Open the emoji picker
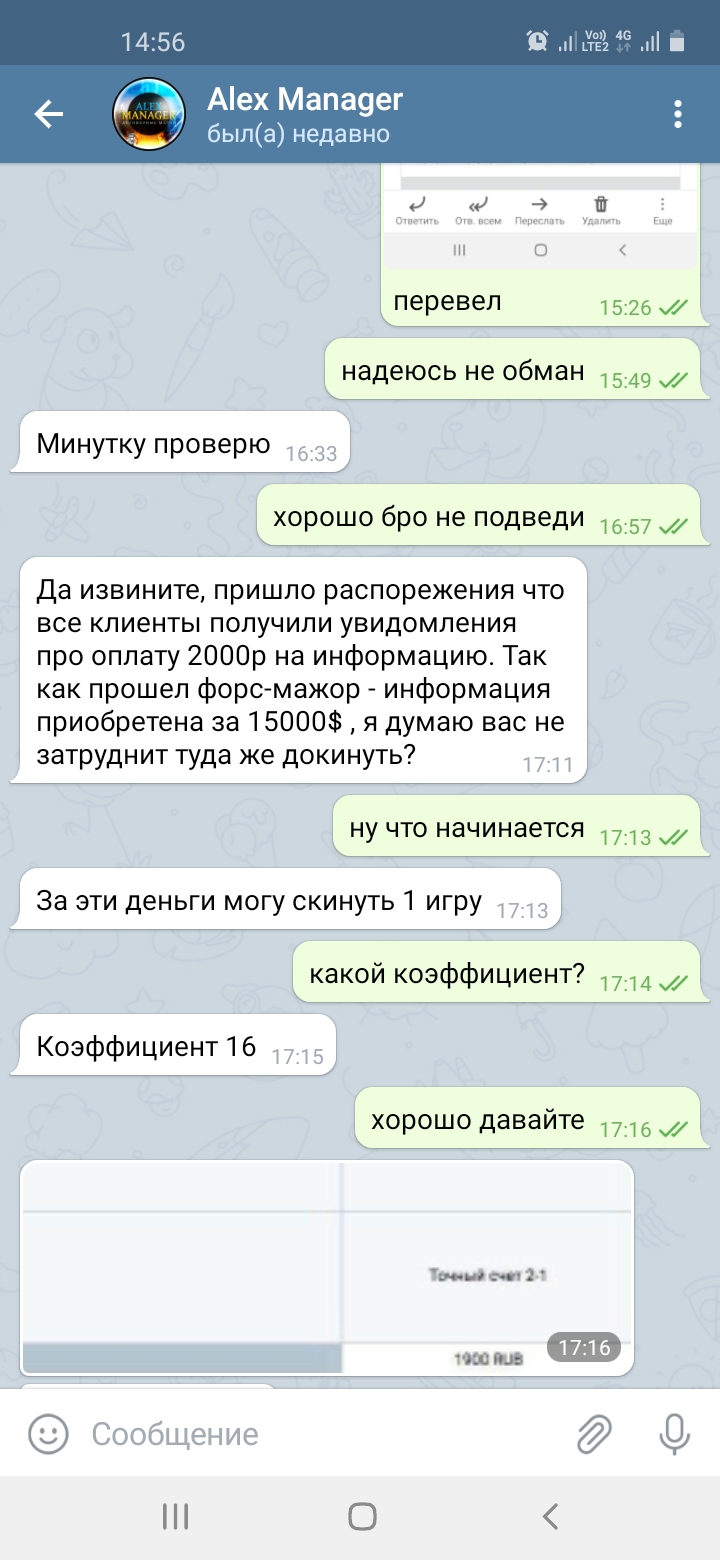The height and width of the screenshot is (1560, 720). point(46,1435)
